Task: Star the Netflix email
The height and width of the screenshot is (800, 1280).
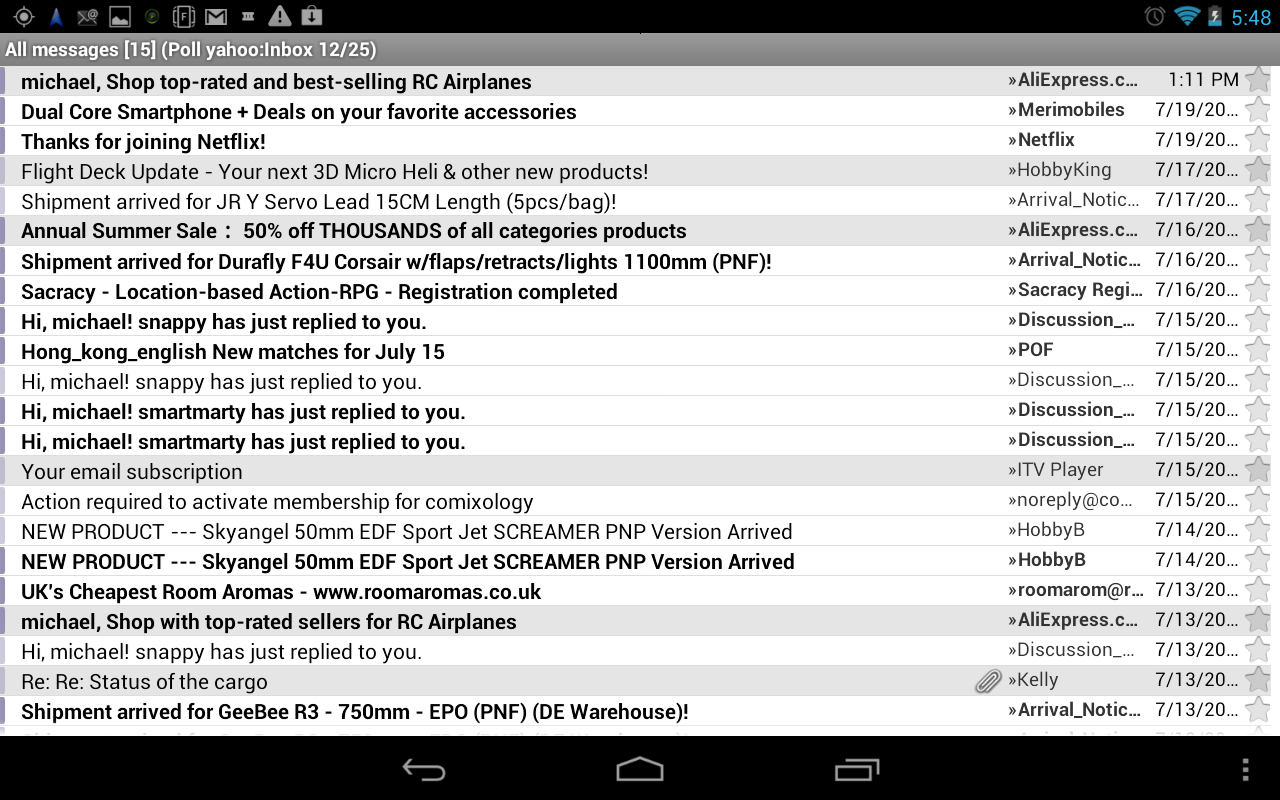Action: point(1257,140)
